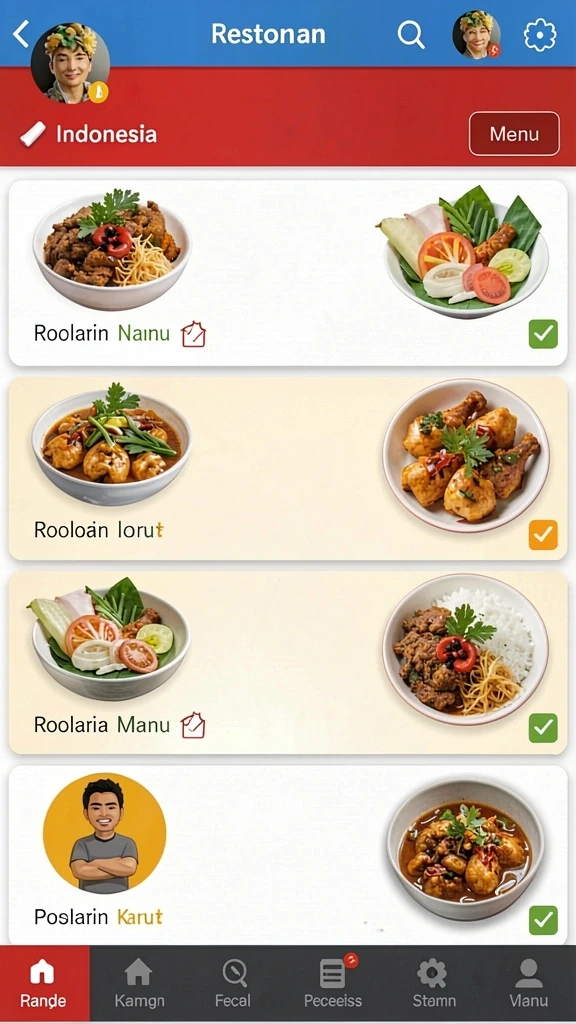Open the search magnifier icon

(411, 34)
